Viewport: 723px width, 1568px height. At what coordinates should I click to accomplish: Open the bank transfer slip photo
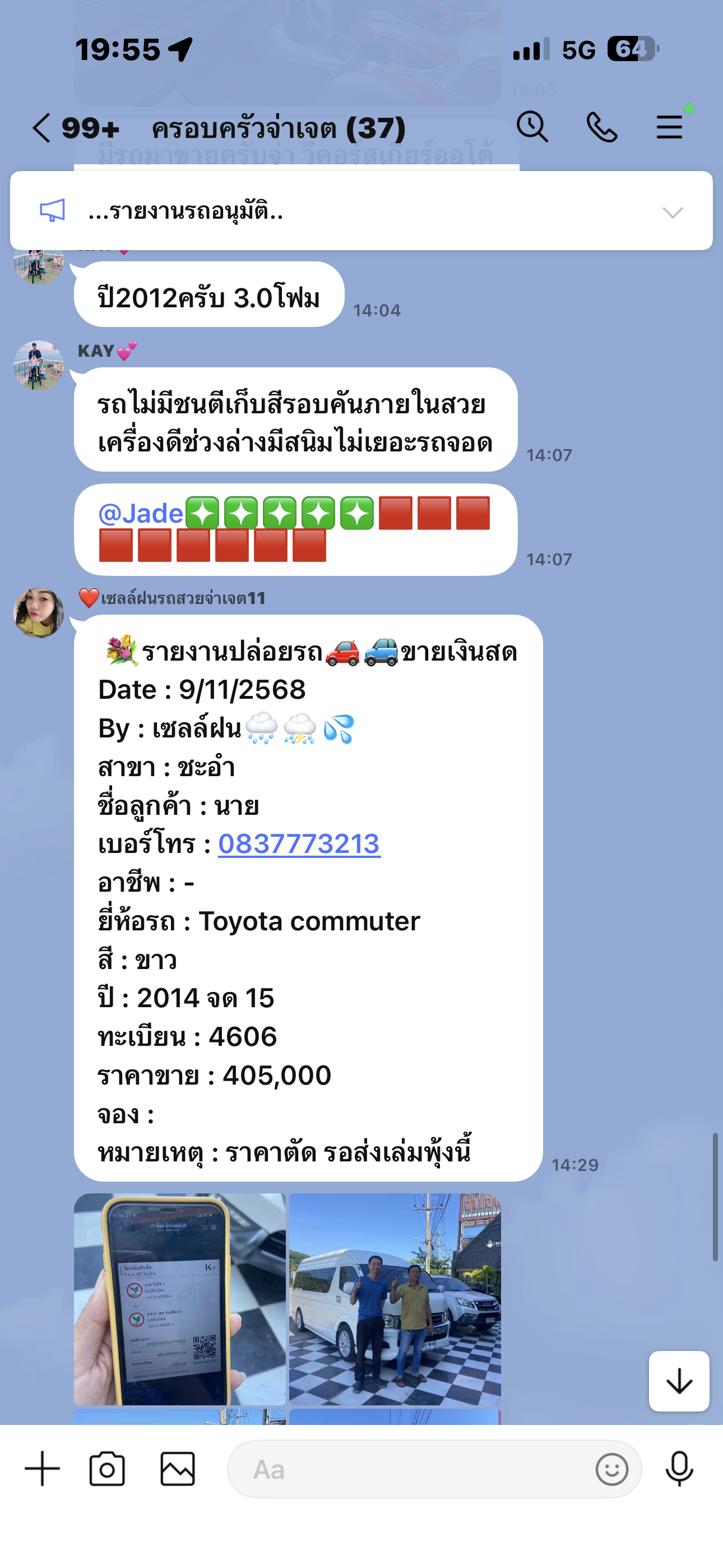(179, 1299)
